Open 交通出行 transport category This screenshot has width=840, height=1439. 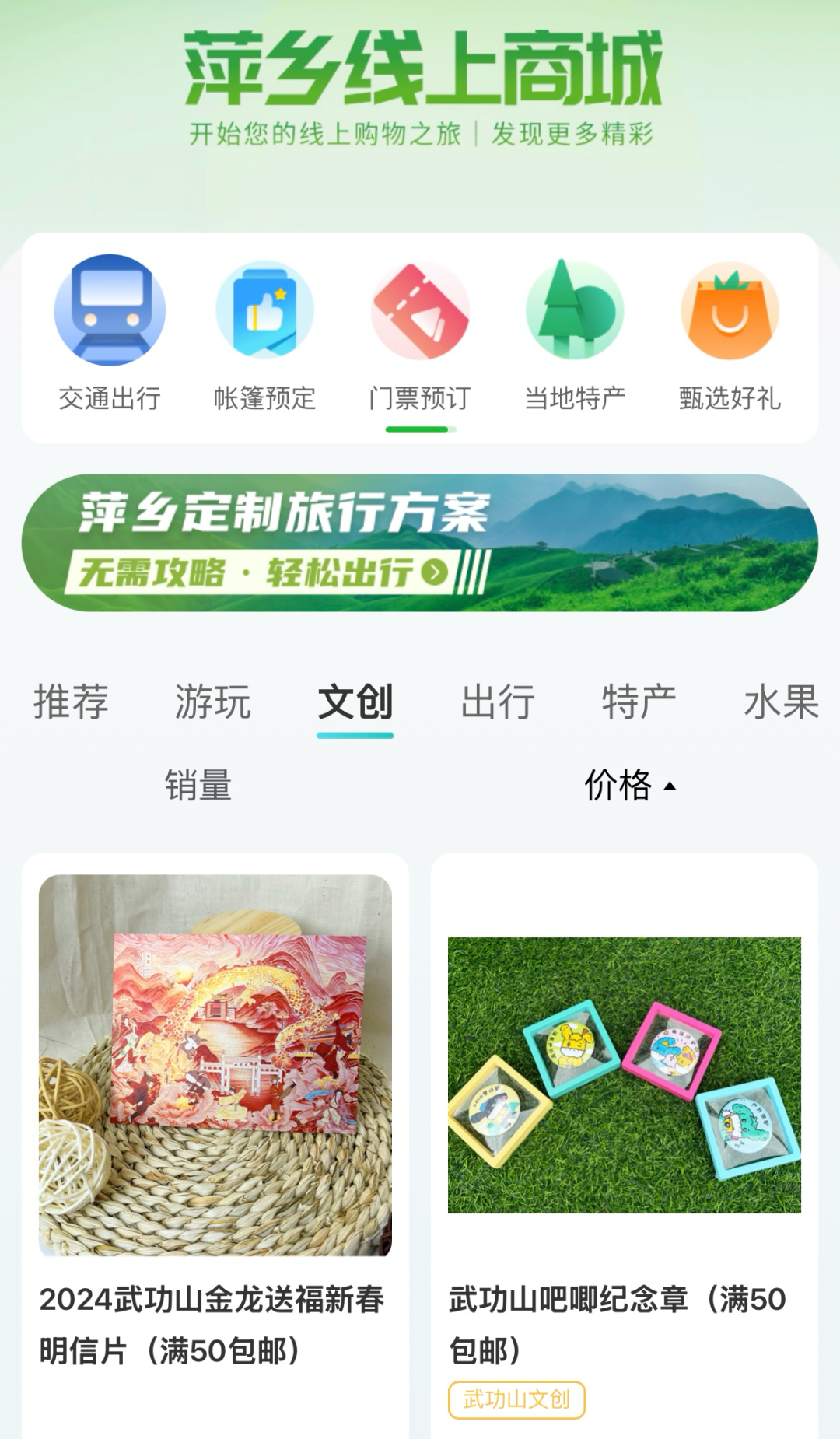[x=110, y=333]
